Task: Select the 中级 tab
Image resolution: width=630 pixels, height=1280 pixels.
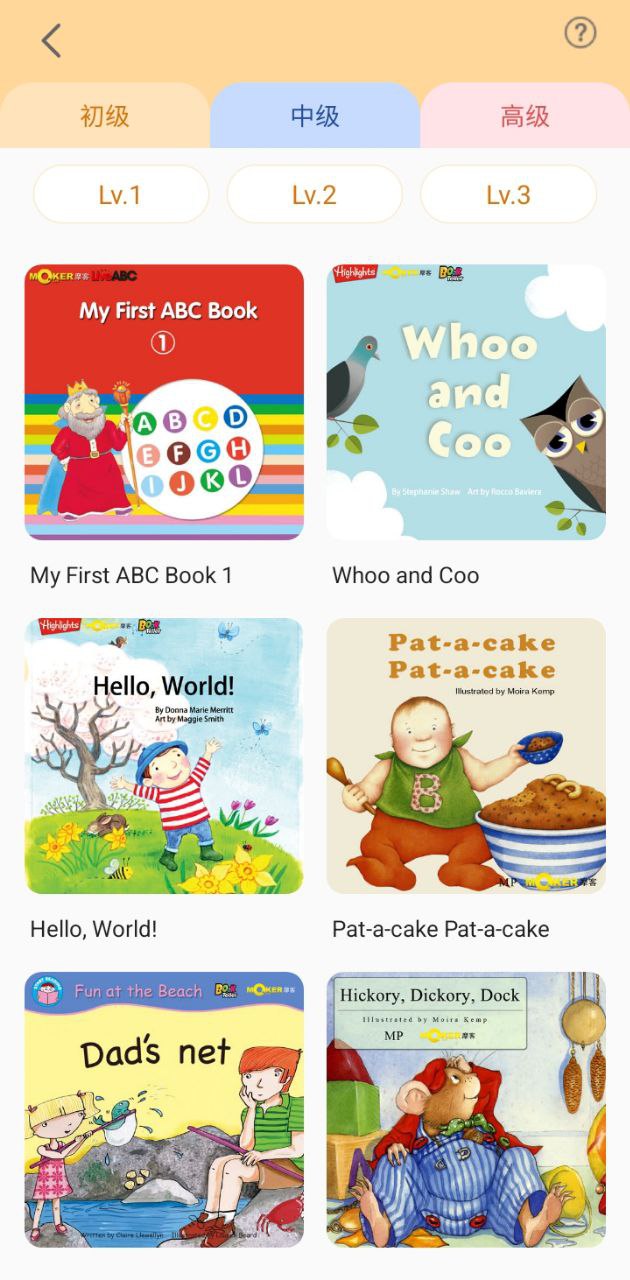Action: [x=315, y=116]
